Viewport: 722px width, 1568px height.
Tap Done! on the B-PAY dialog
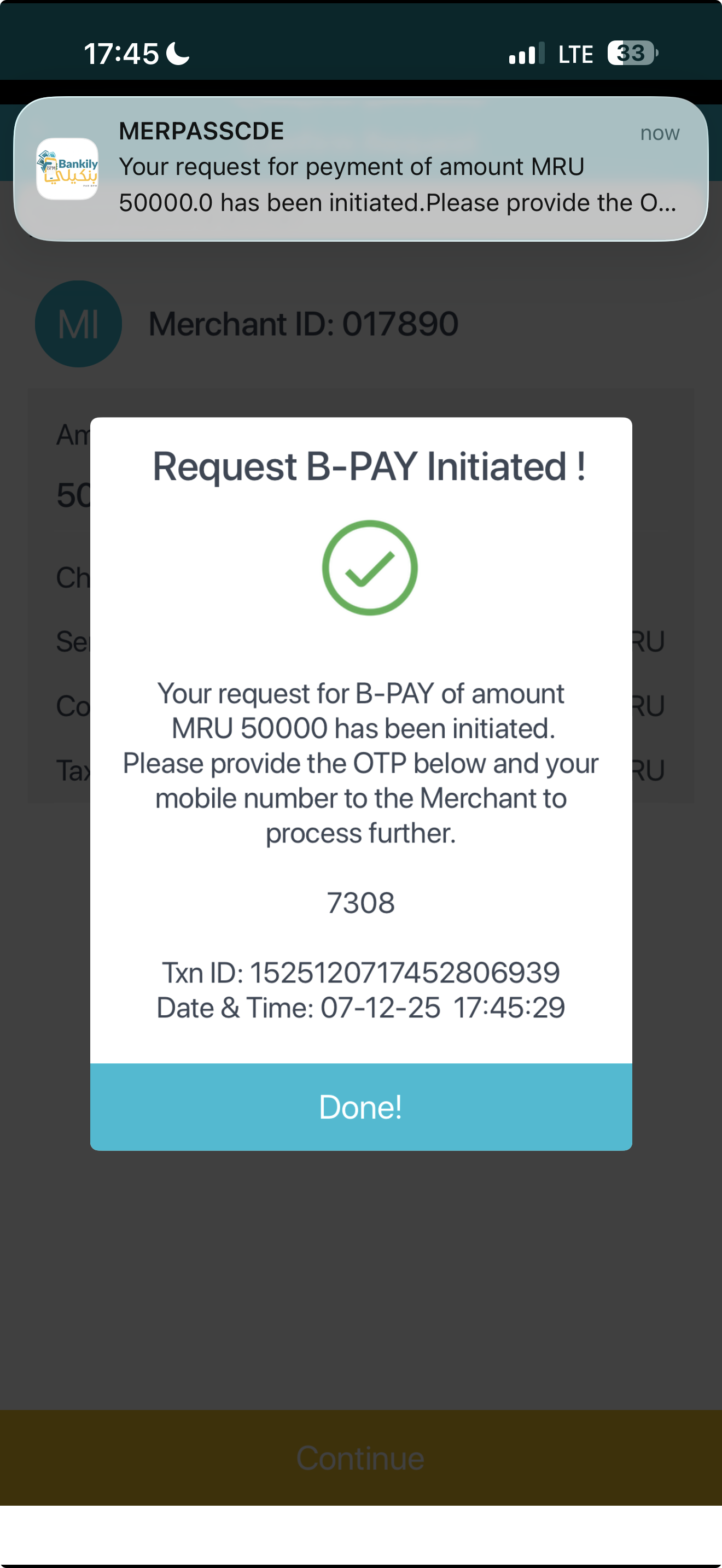(360, 1107)
